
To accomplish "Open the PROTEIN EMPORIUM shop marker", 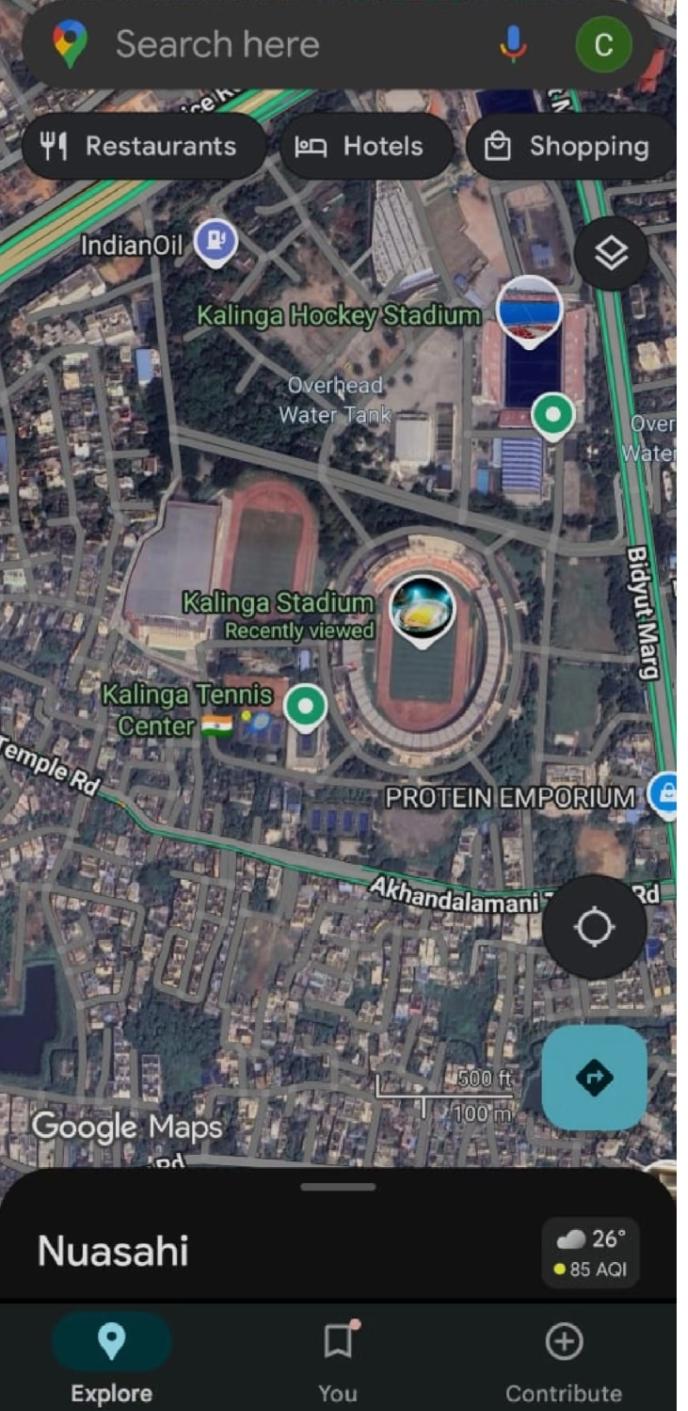I will tap(664, 794).
